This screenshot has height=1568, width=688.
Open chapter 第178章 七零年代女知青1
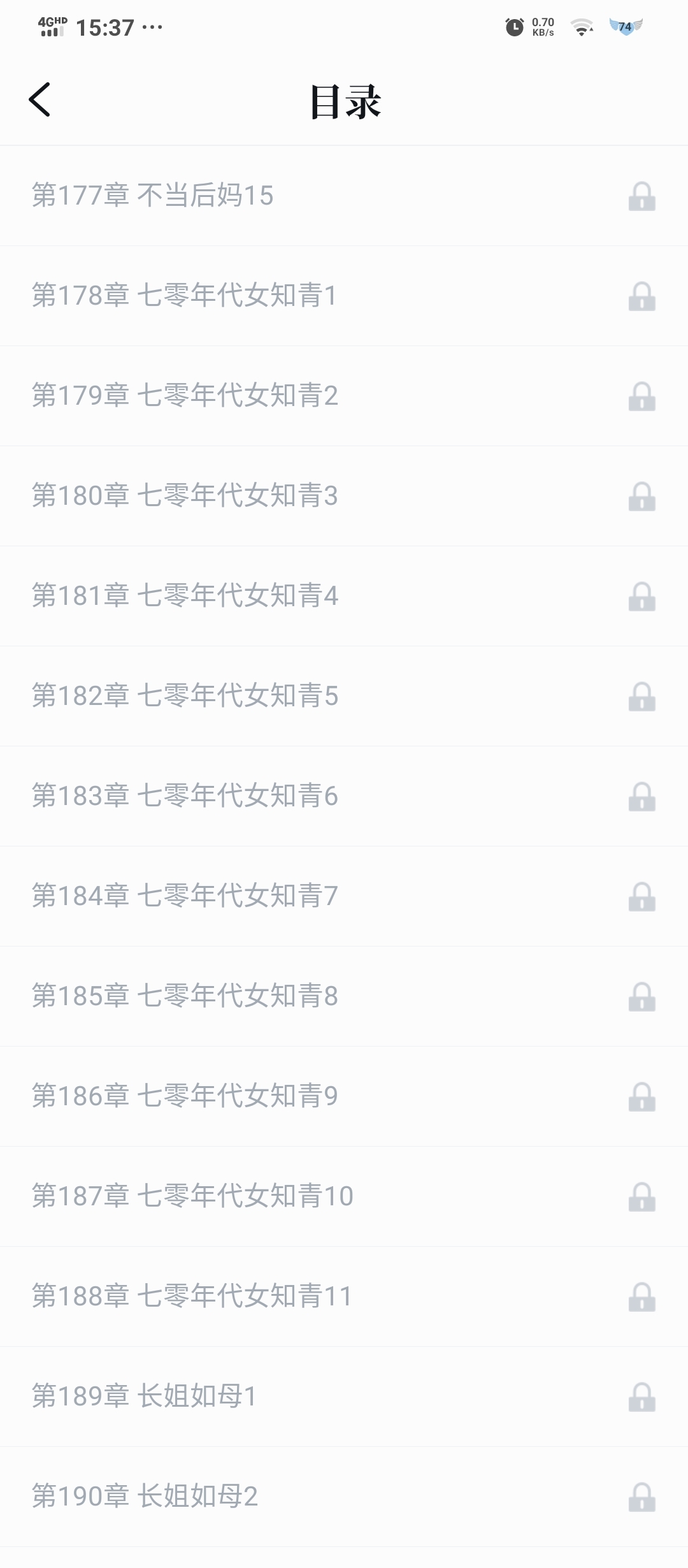coord(184,296)
